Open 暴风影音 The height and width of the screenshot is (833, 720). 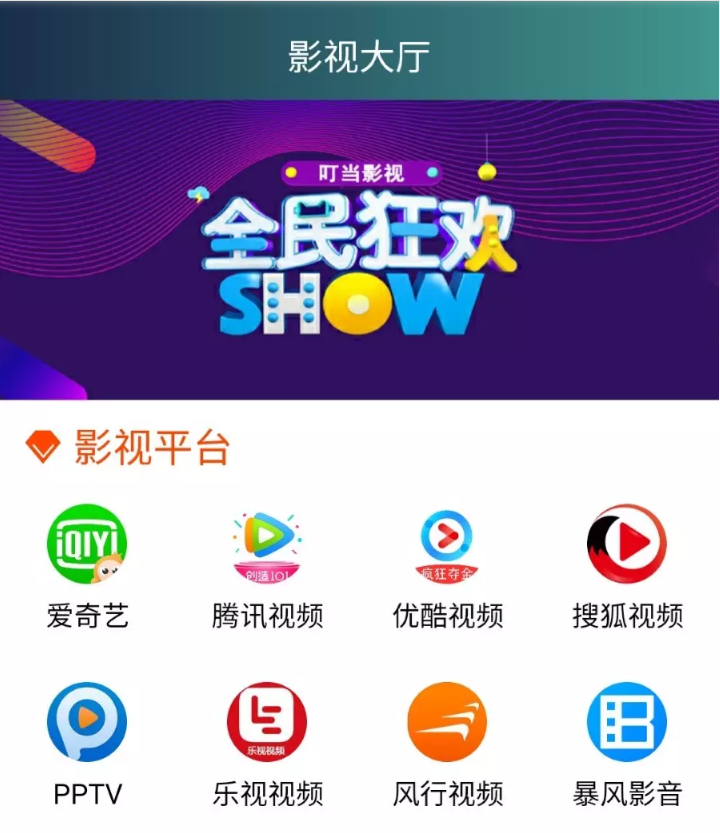(627, 722)
